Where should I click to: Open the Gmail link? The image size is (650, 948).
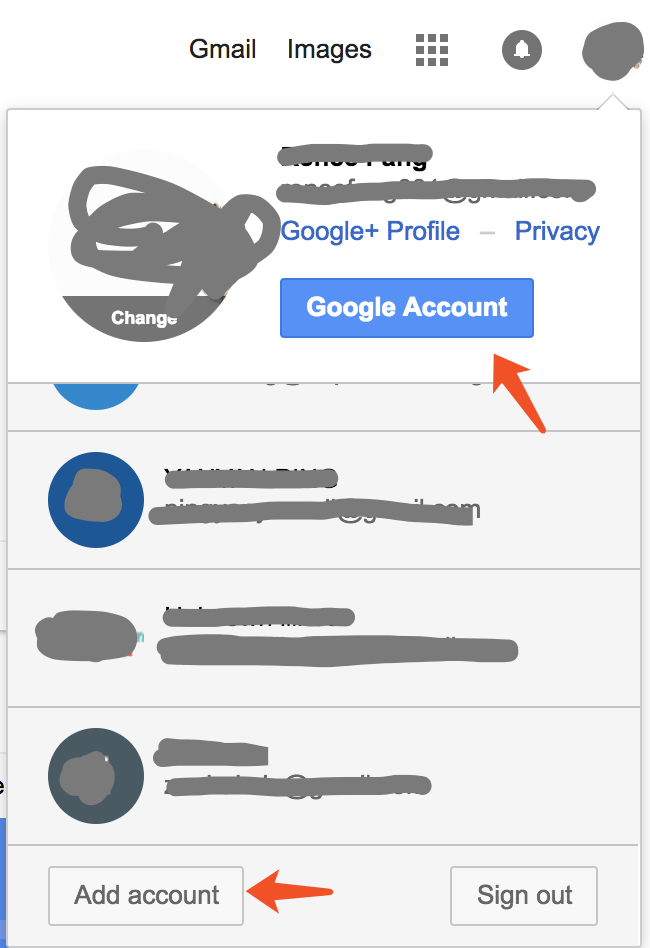[223, 49]
